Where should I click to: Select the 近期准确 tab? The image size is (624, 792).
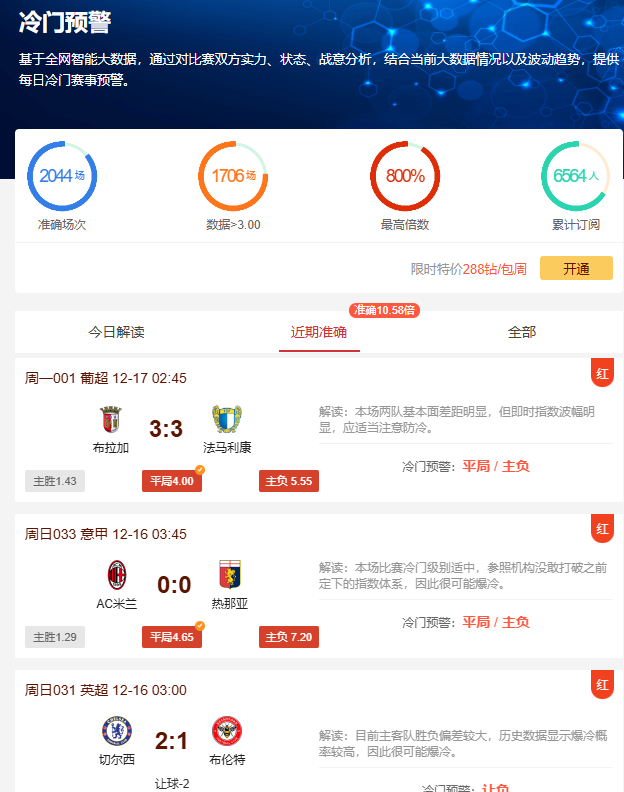coord(319,332)
